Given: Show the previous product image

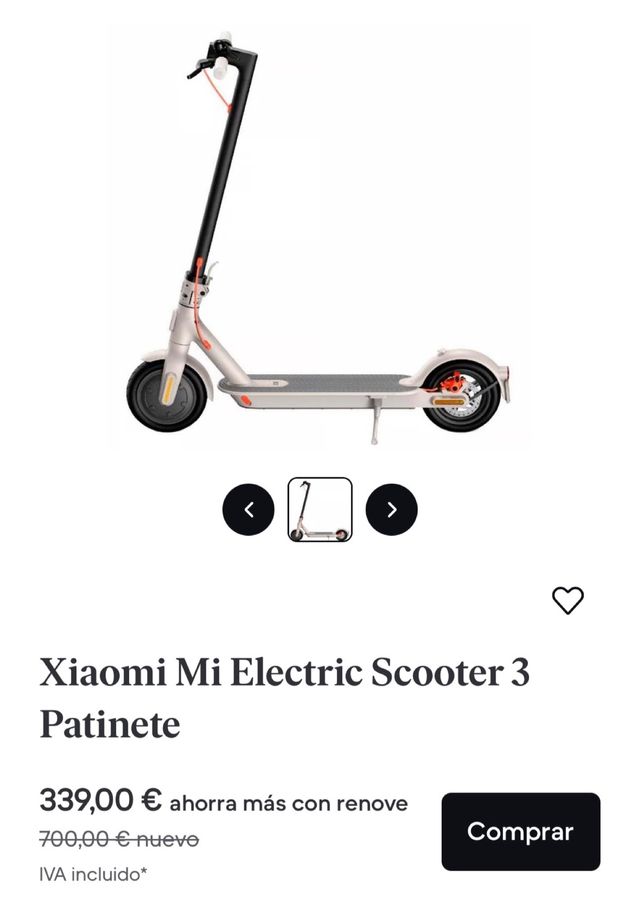Looking at the screenshot, I should pos(248,510).
